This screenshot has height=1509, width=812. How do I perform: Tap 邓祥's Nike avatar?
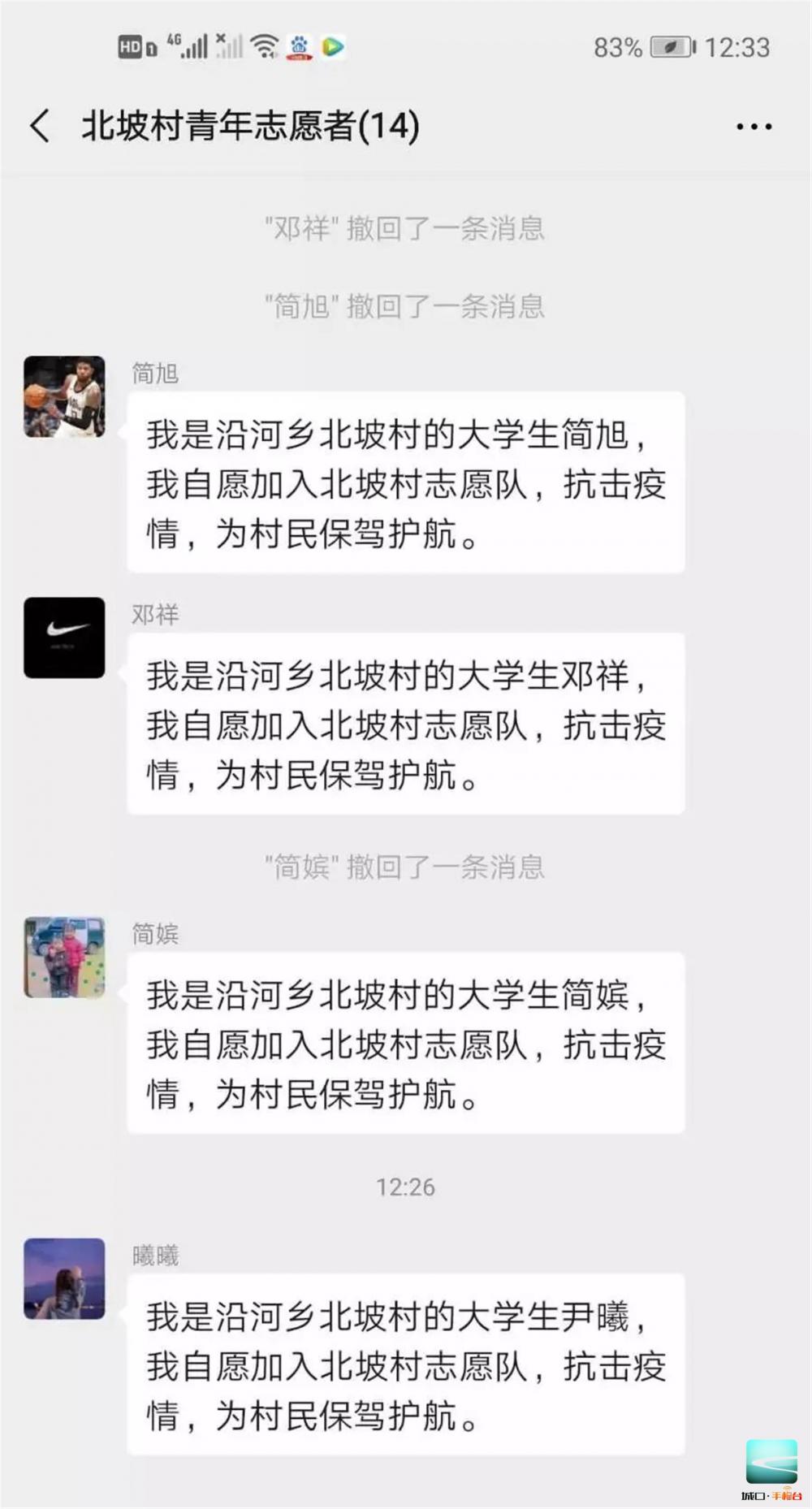click(x=64, y=638)
